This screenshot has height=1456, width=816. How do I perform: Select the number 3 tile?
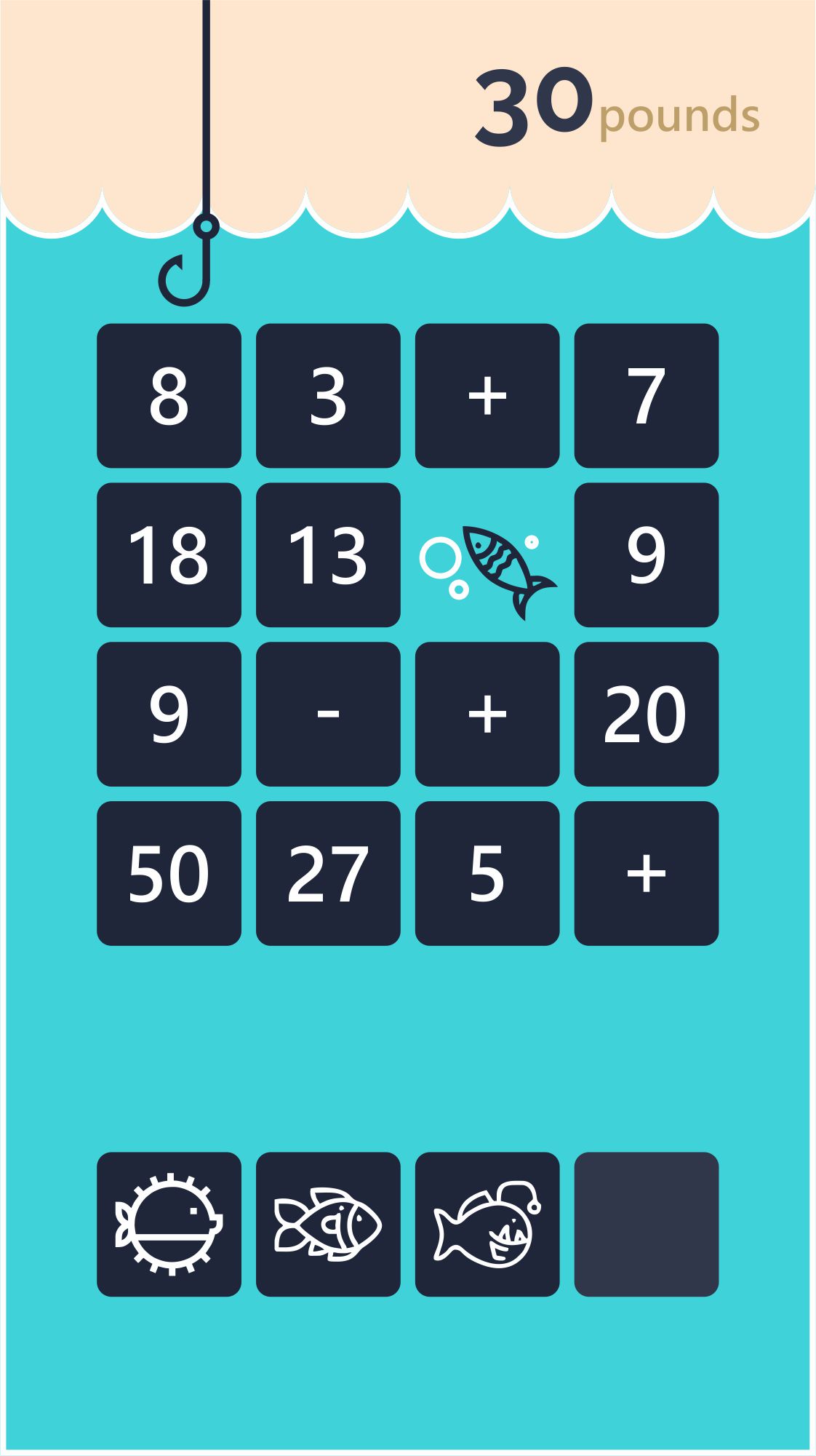coord(328,396)
